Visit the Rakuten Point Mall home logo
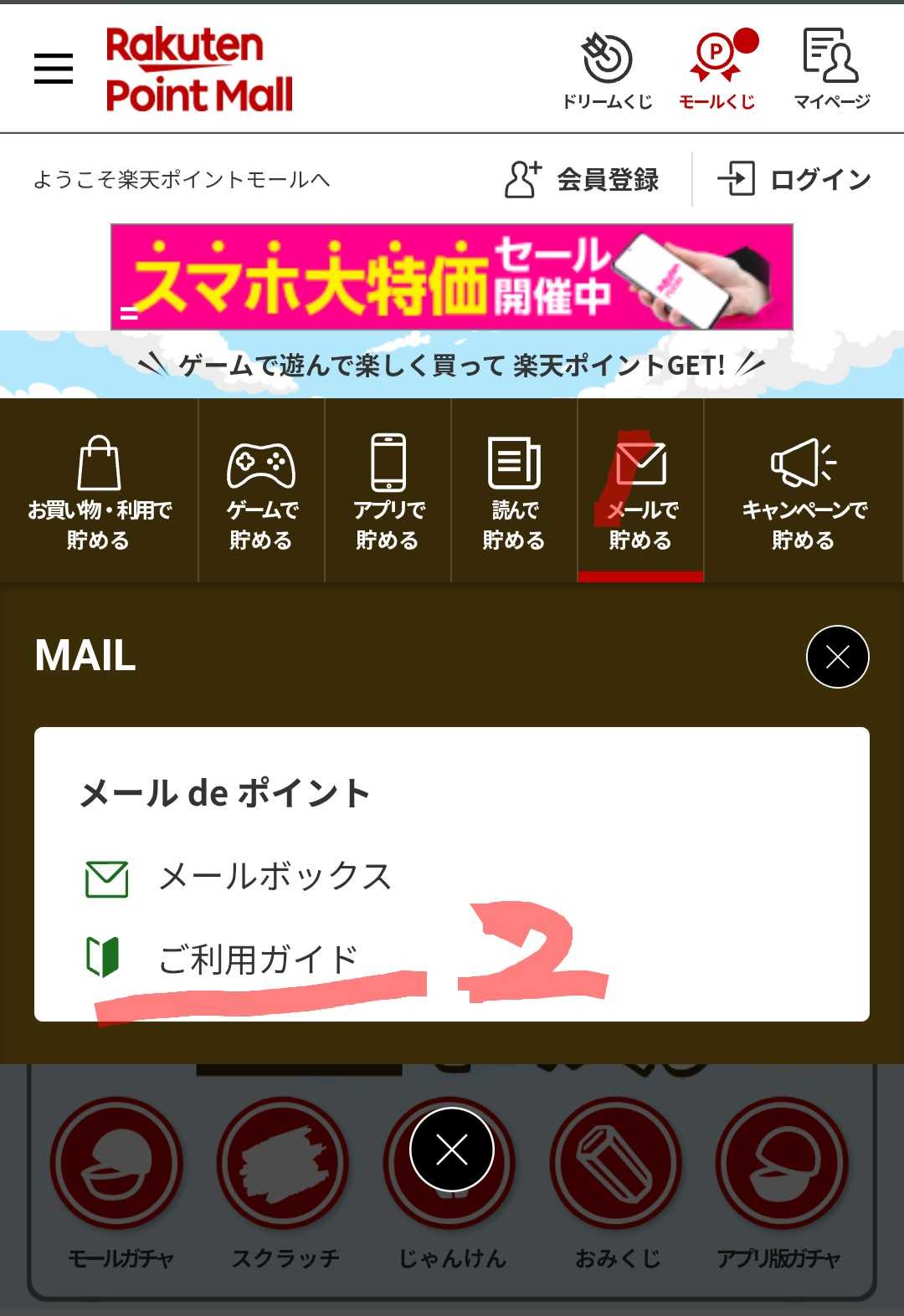The width and height of the screenshot is (904, 1316). pyautogui.click(x=199, y=70)
